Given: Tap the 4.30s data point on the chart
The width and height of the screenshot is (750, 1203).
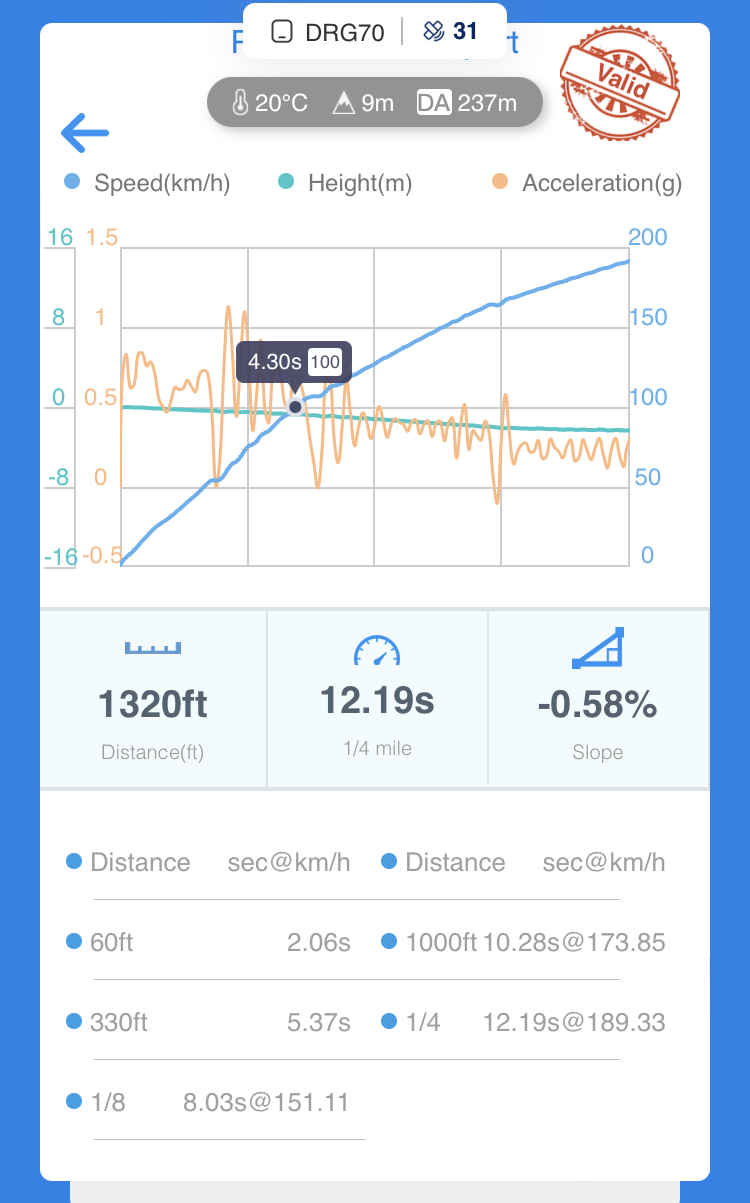Looking at the screenshot, I should 295,406.
